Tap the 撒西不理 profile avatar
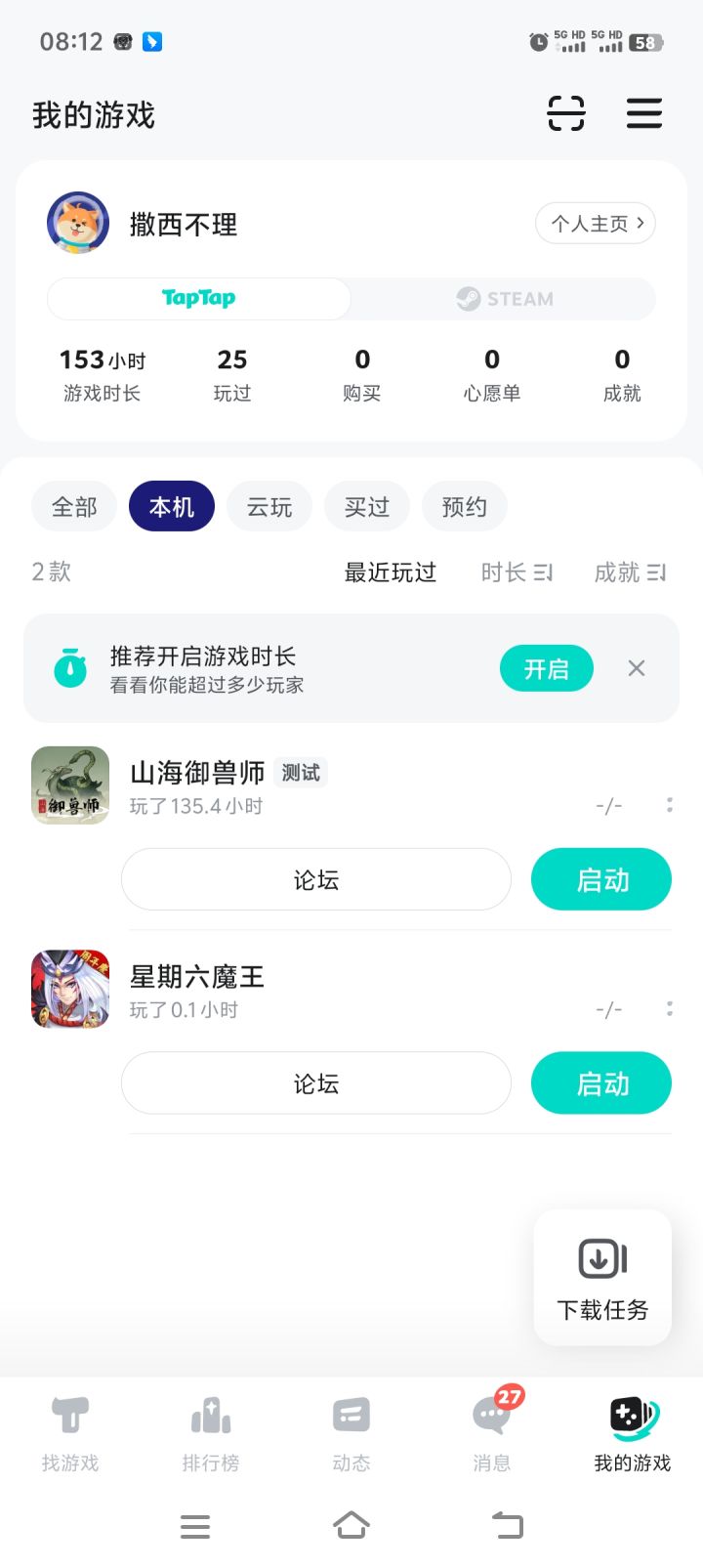The image size is (703, 1568). pyautogui.click(x=78, y=223)
